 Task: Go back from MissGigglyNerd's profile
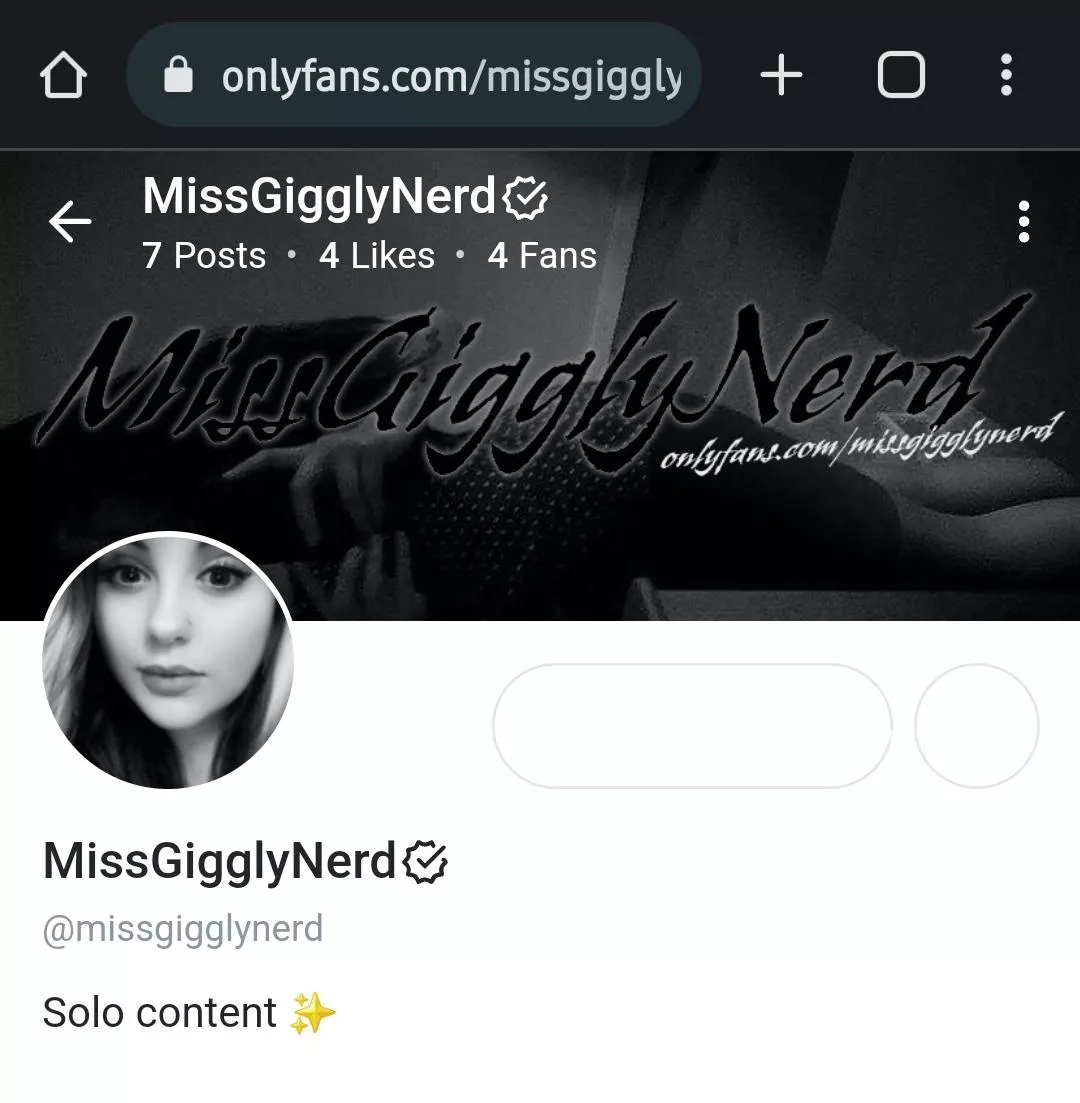click(x=70, y=222)
